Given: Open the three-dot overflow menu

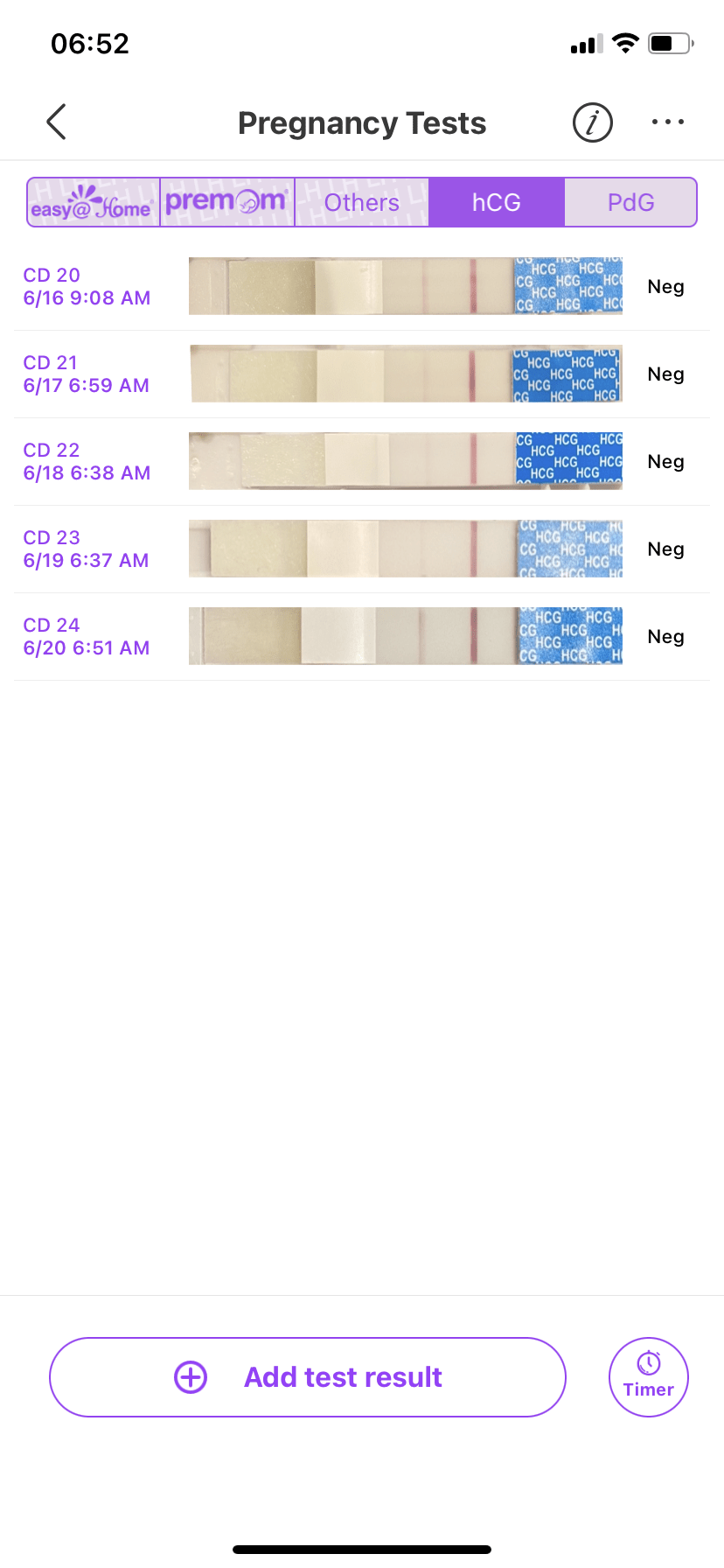Looking at the screenshot, I should point(667,122).
